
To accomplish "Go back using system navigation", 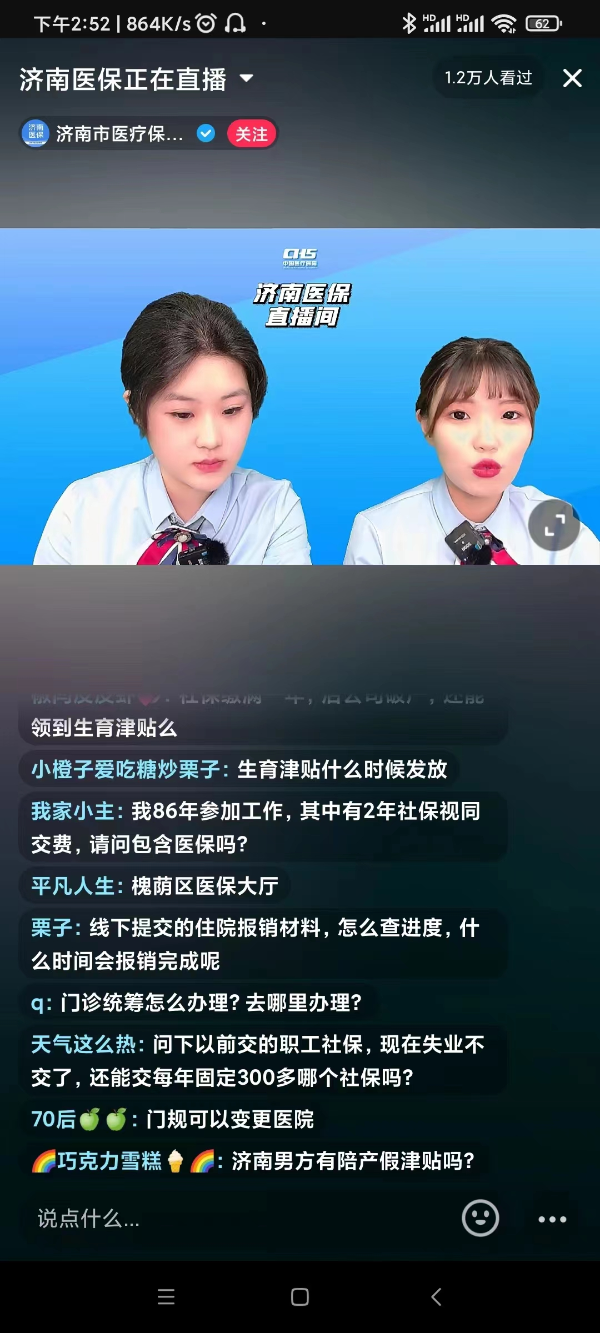I will [x=436, y=1297].
